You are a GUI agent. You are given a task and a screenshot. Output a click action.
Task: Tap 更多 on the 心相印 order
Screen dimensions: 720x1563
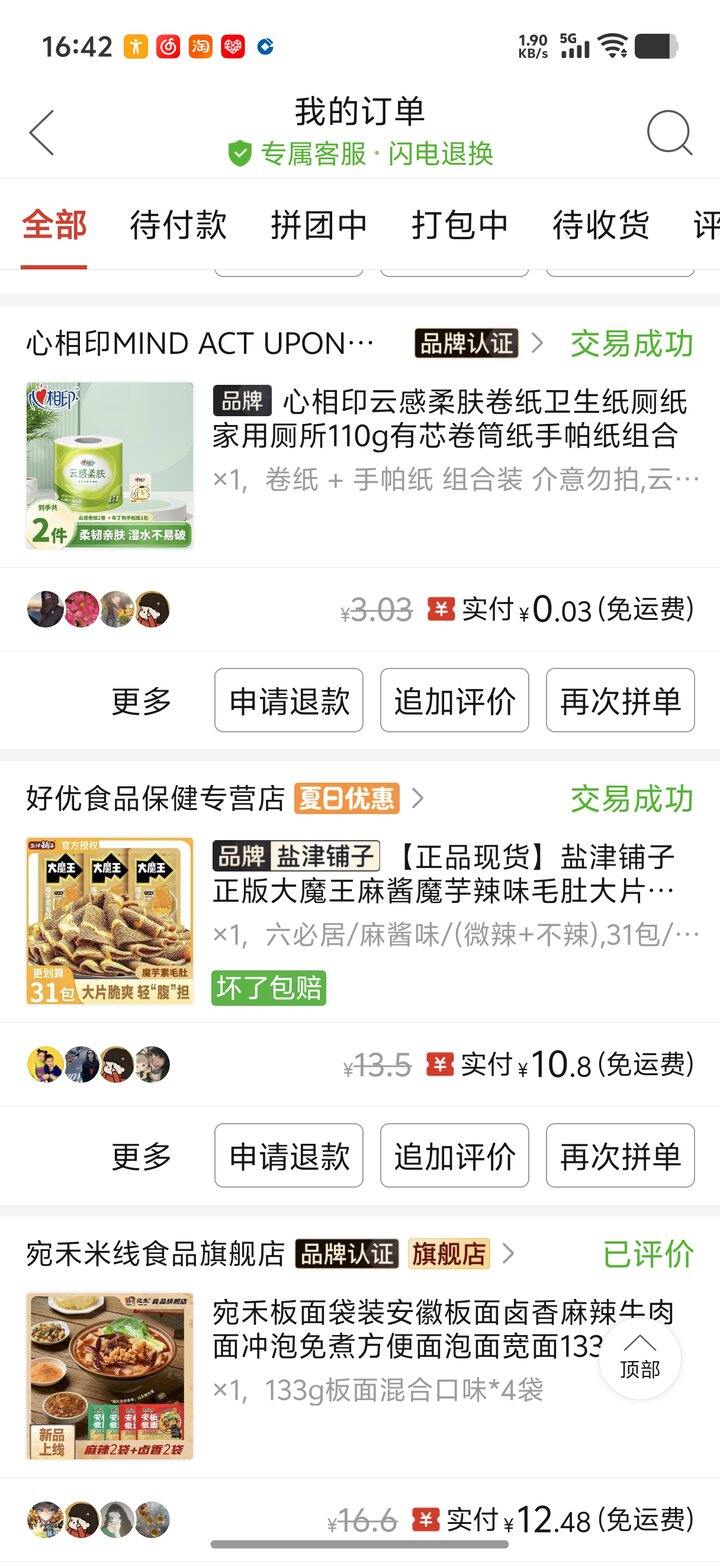[x=141, y=701]
